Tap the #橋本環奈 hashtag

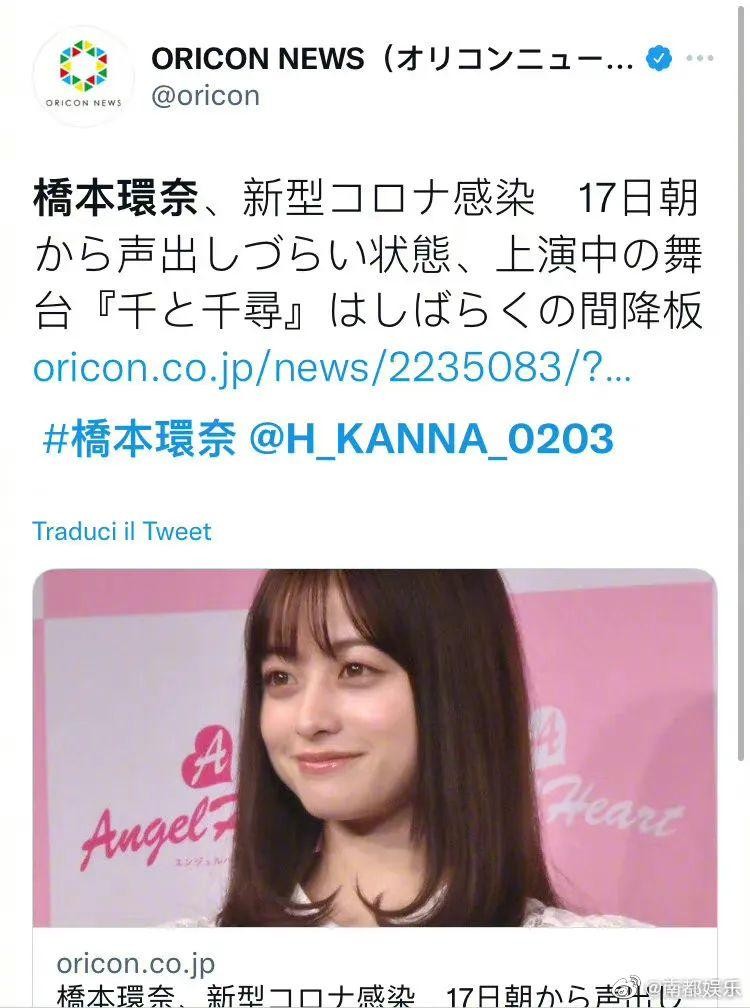139,438
